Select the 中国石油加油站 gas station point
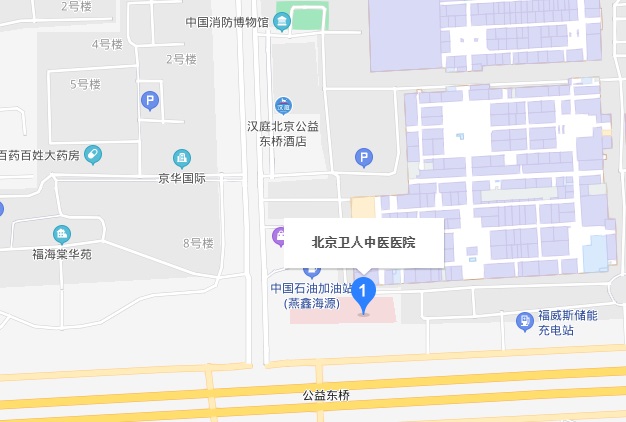 (311, 271)
